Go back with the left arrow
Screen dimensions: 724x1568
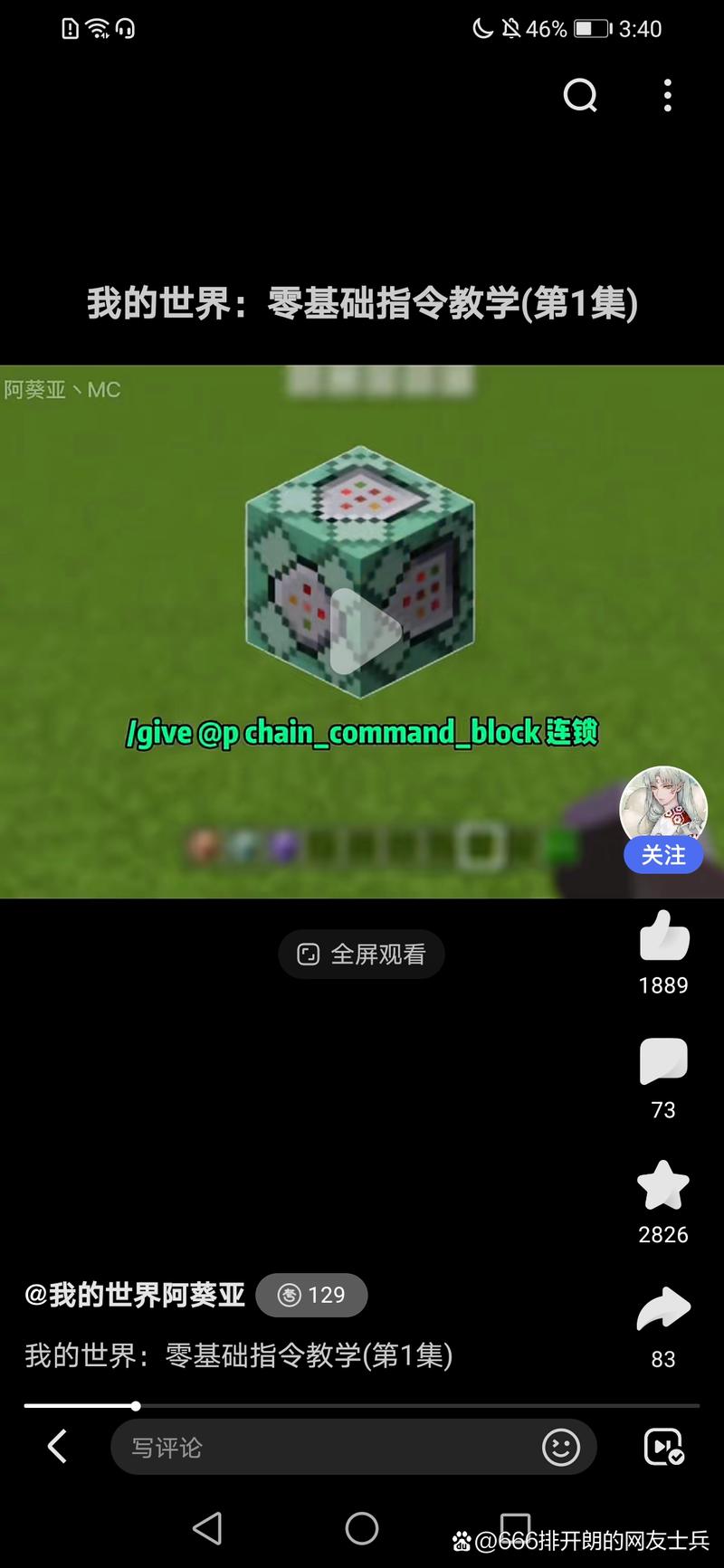pos(57,1446)
